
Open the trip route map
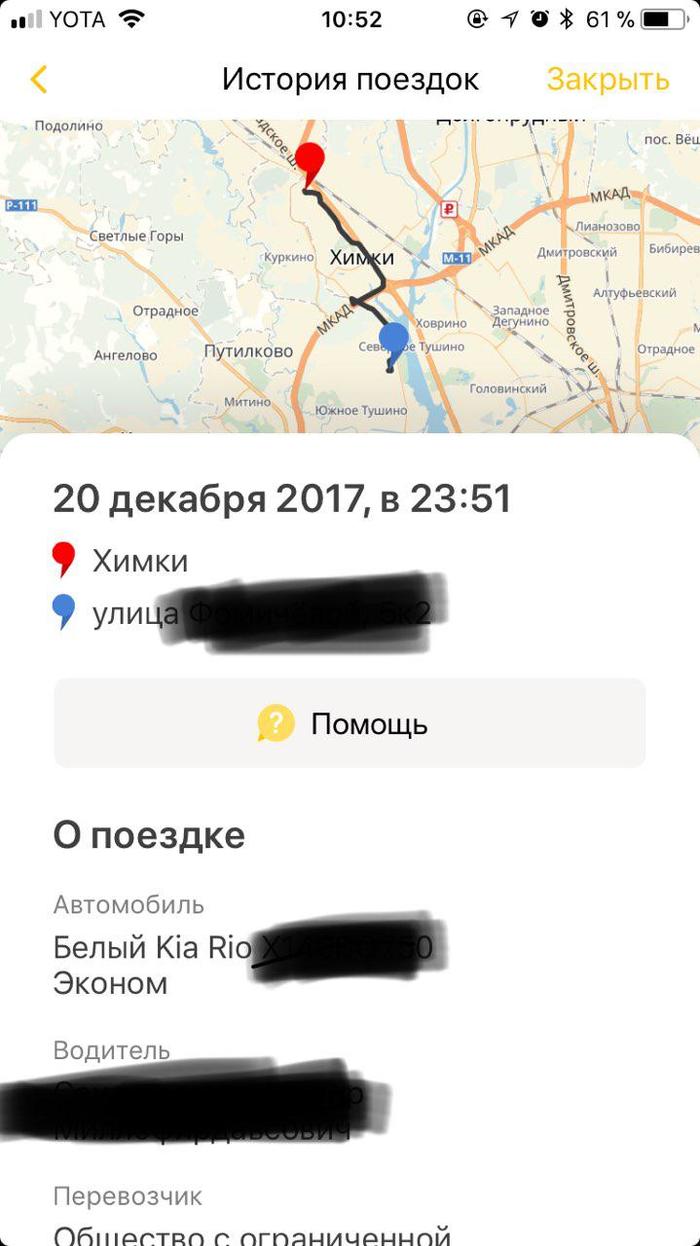[x=350, y=275]
